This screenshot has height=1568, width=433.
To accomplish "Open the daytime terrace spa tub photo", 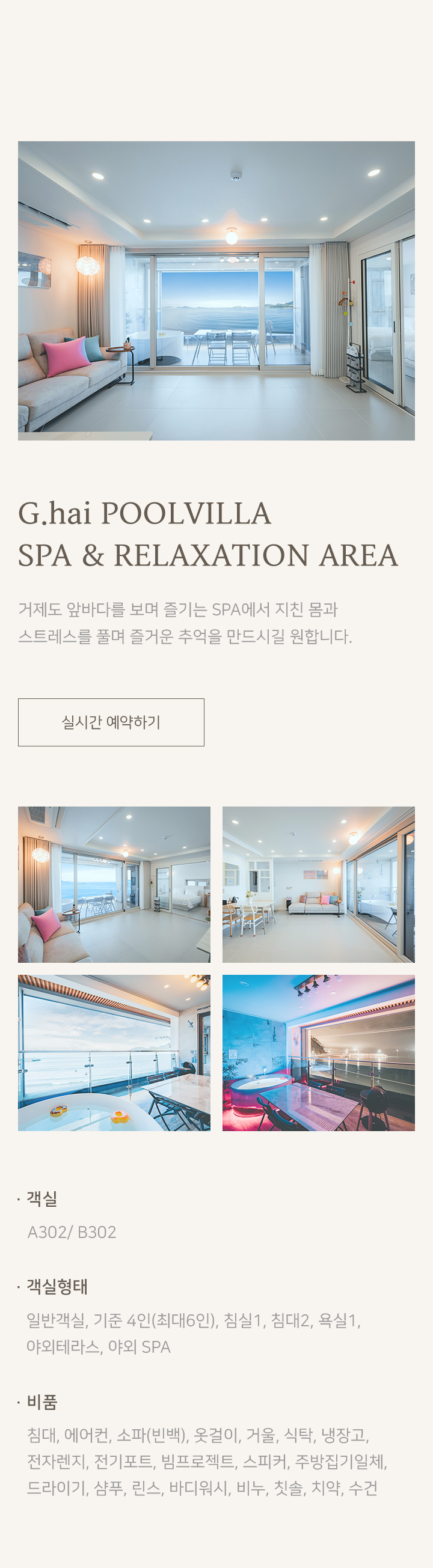I will coord(114,1052).
